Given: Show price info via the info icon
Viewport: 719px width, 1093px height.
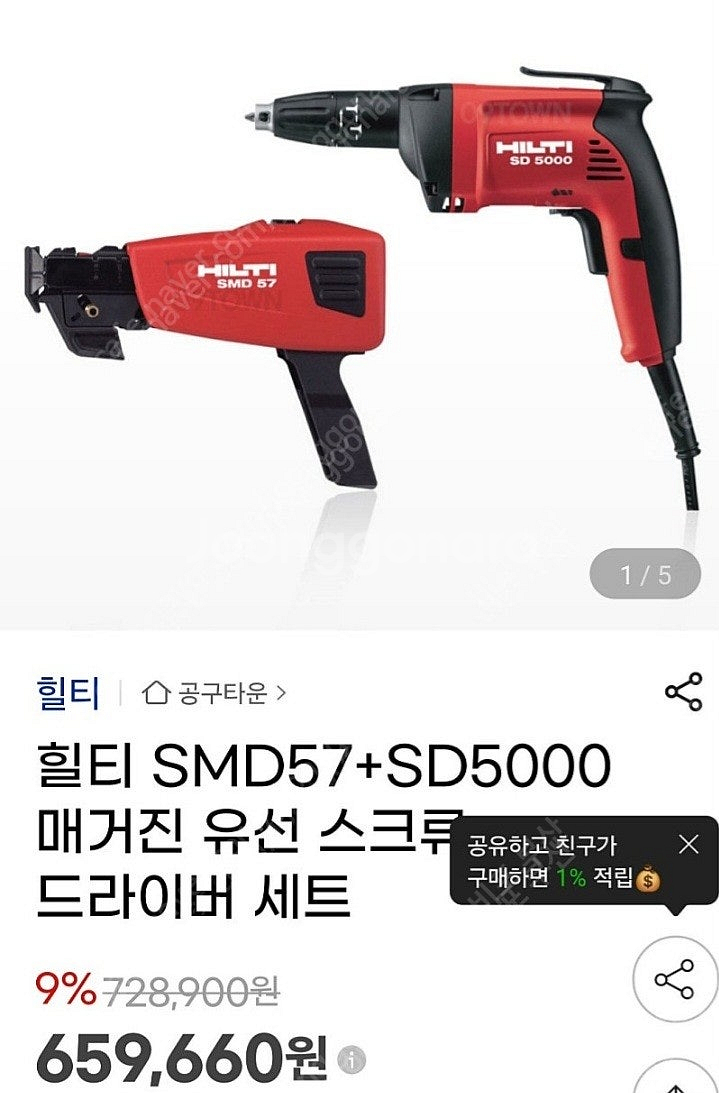Looking at the screenshot, I should tap(351, 1058).
